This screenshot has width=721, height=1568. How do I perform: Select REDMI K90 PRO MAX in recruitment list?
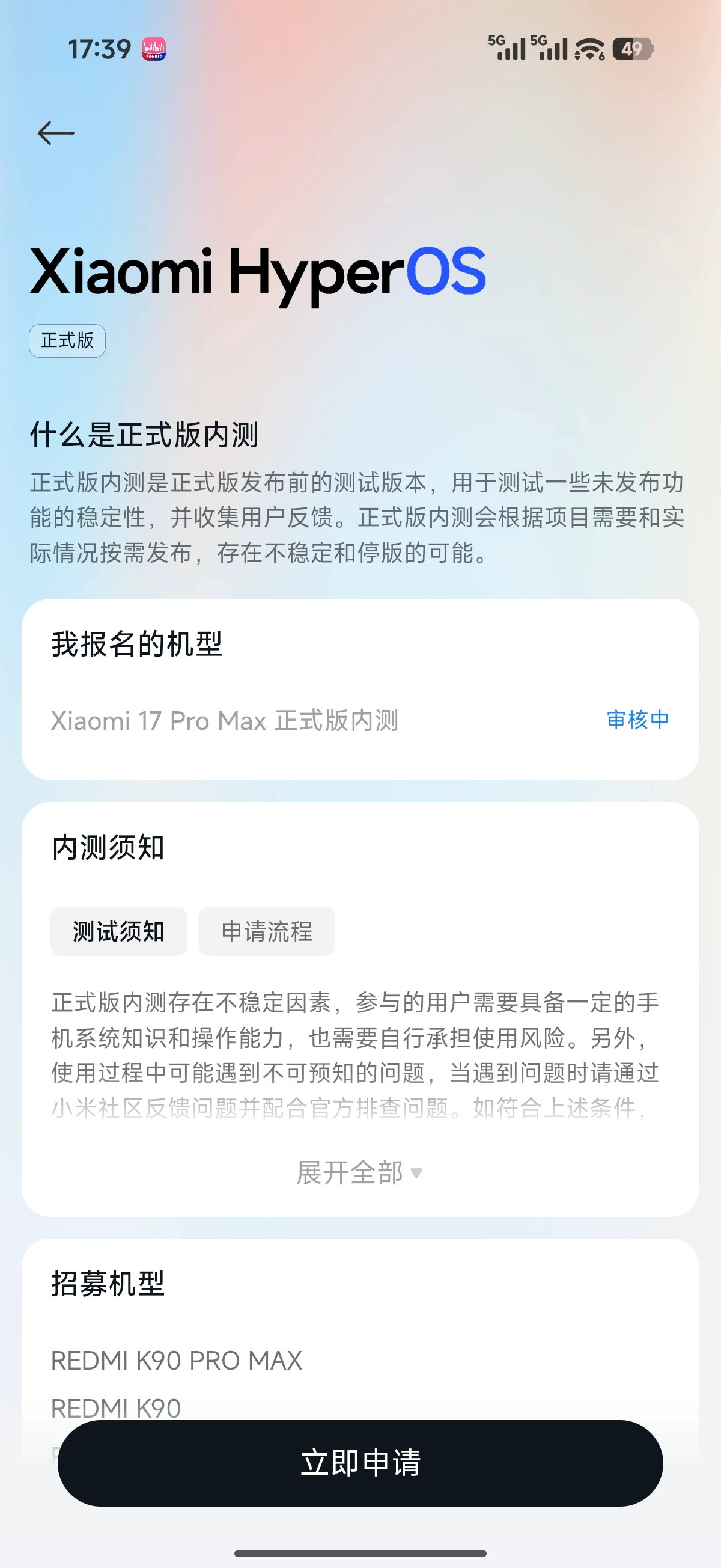click(x=176, y=1360)
